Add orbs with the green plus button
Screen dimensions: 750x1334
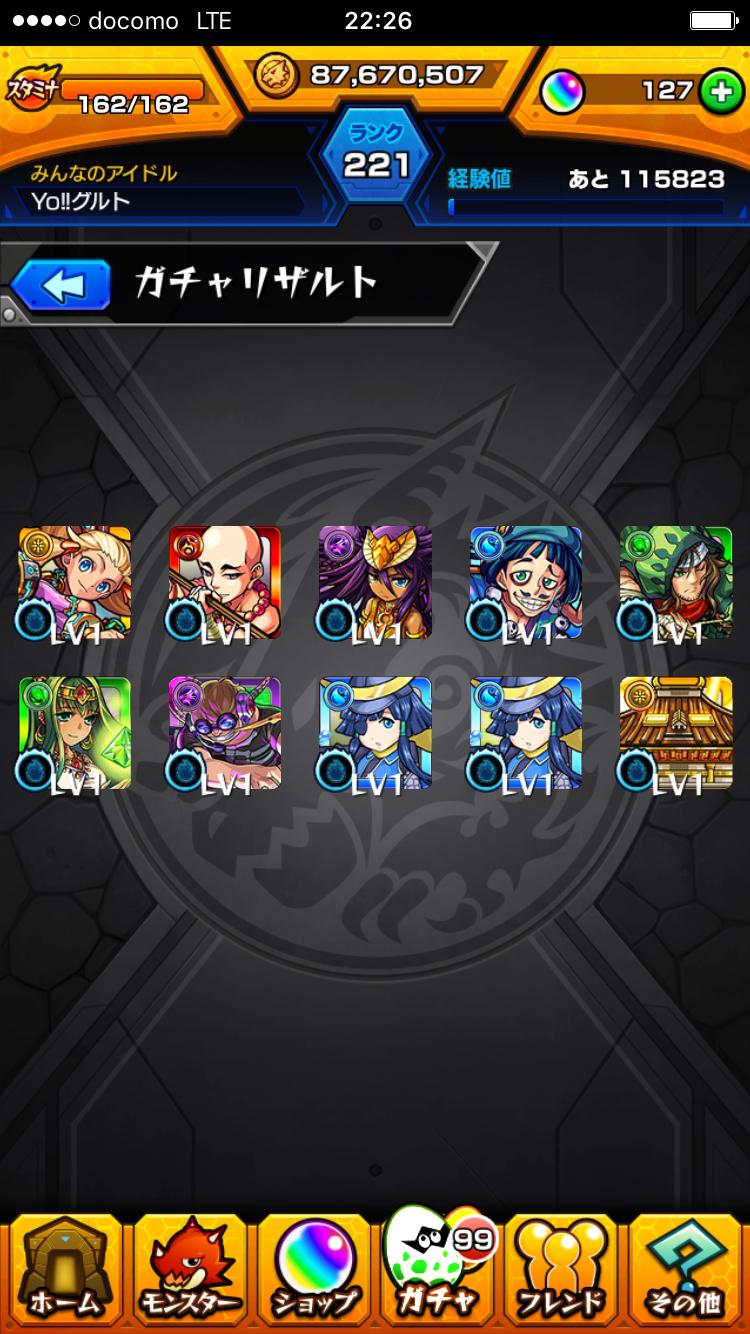coord(716,91)
